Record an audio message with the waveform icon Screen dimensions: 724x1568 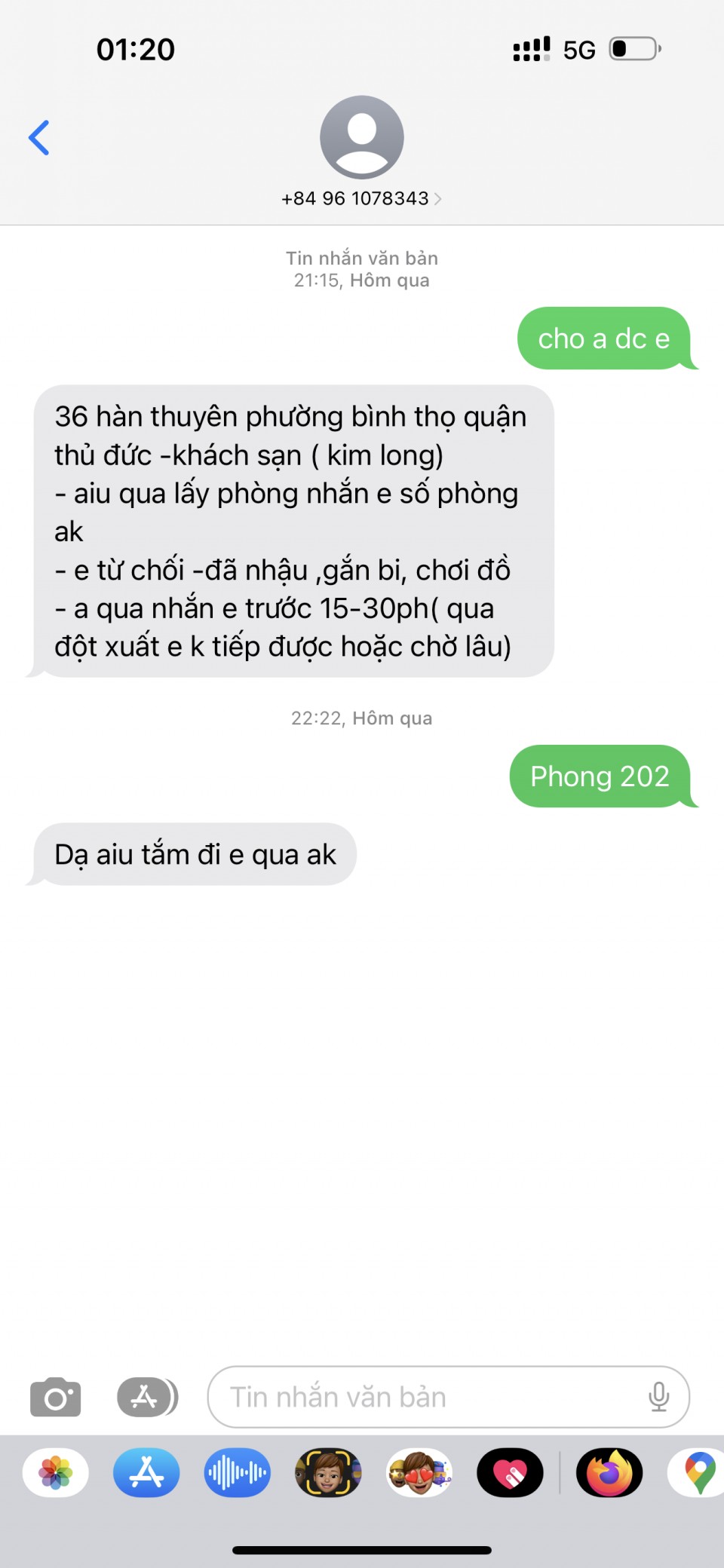pyautogui.click(x=237, y=1472)
